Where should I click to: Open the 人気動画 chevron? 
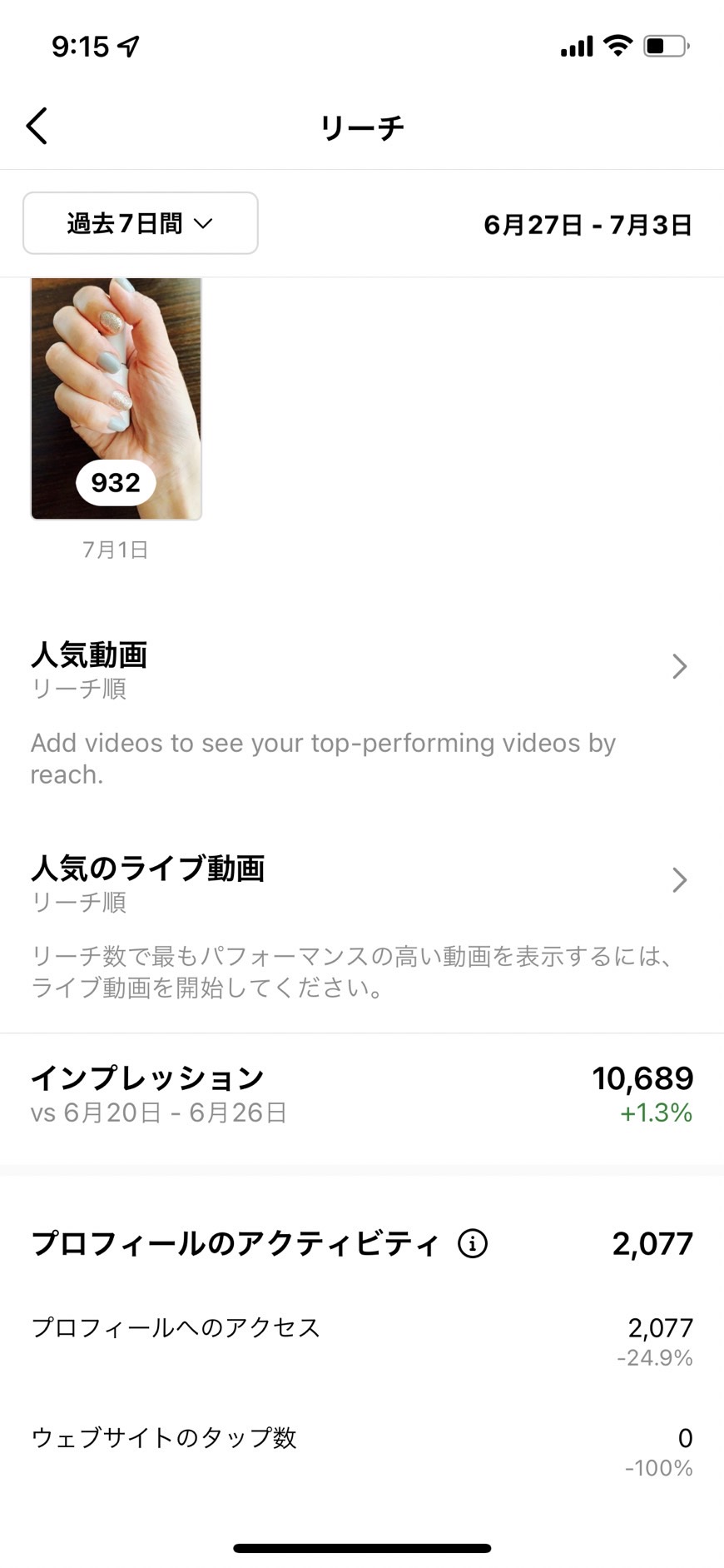[x=680, y=666]
